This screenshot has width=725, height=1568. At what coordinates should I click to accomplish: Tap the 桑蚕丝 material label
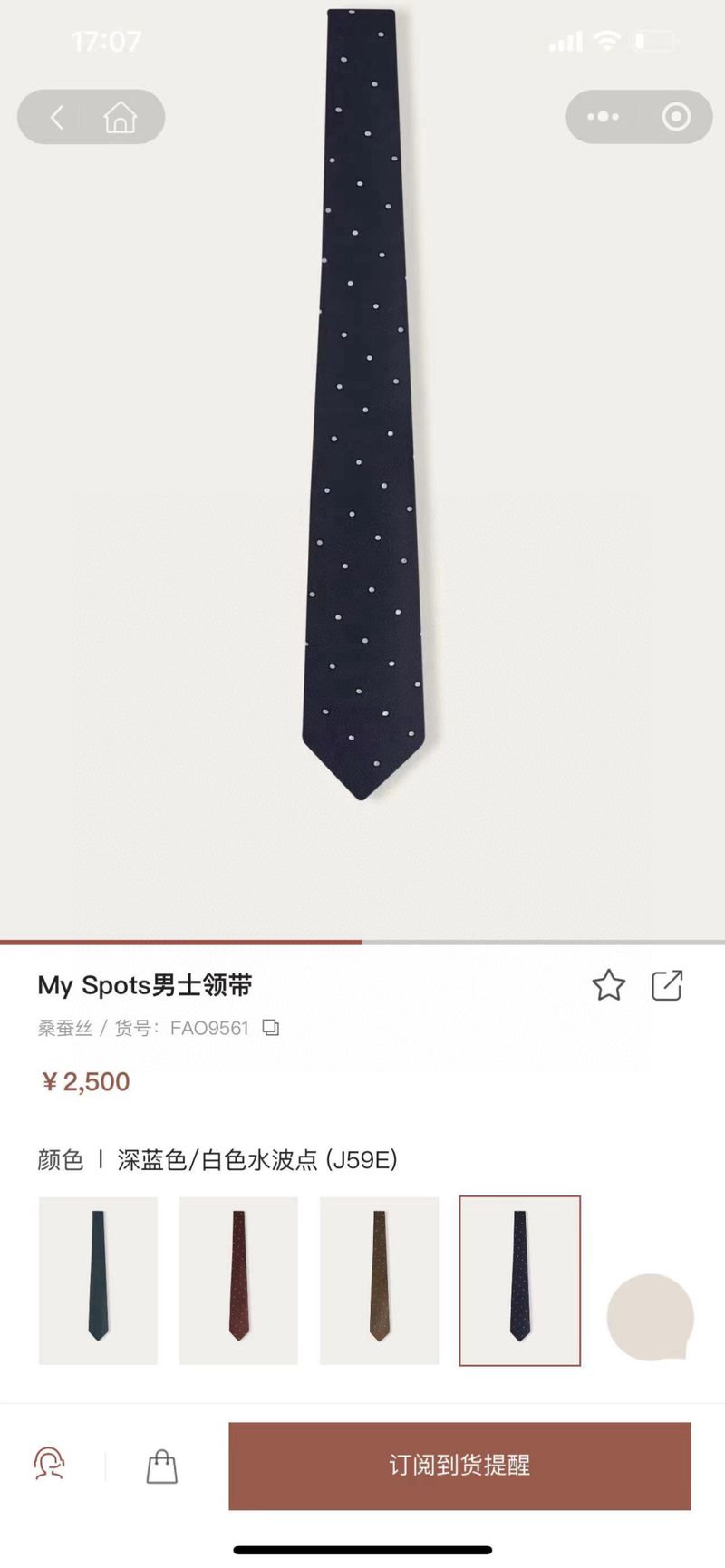[x=63, y=1028]
